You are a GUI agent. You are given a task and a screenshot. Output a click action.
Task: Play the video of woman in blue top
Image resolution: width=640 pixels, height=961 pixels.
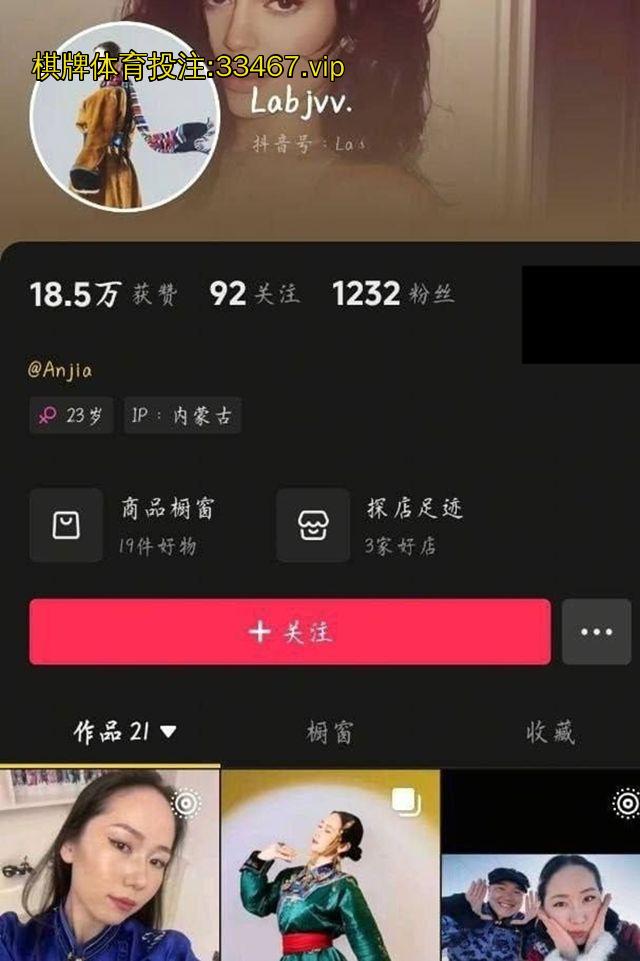108,866
